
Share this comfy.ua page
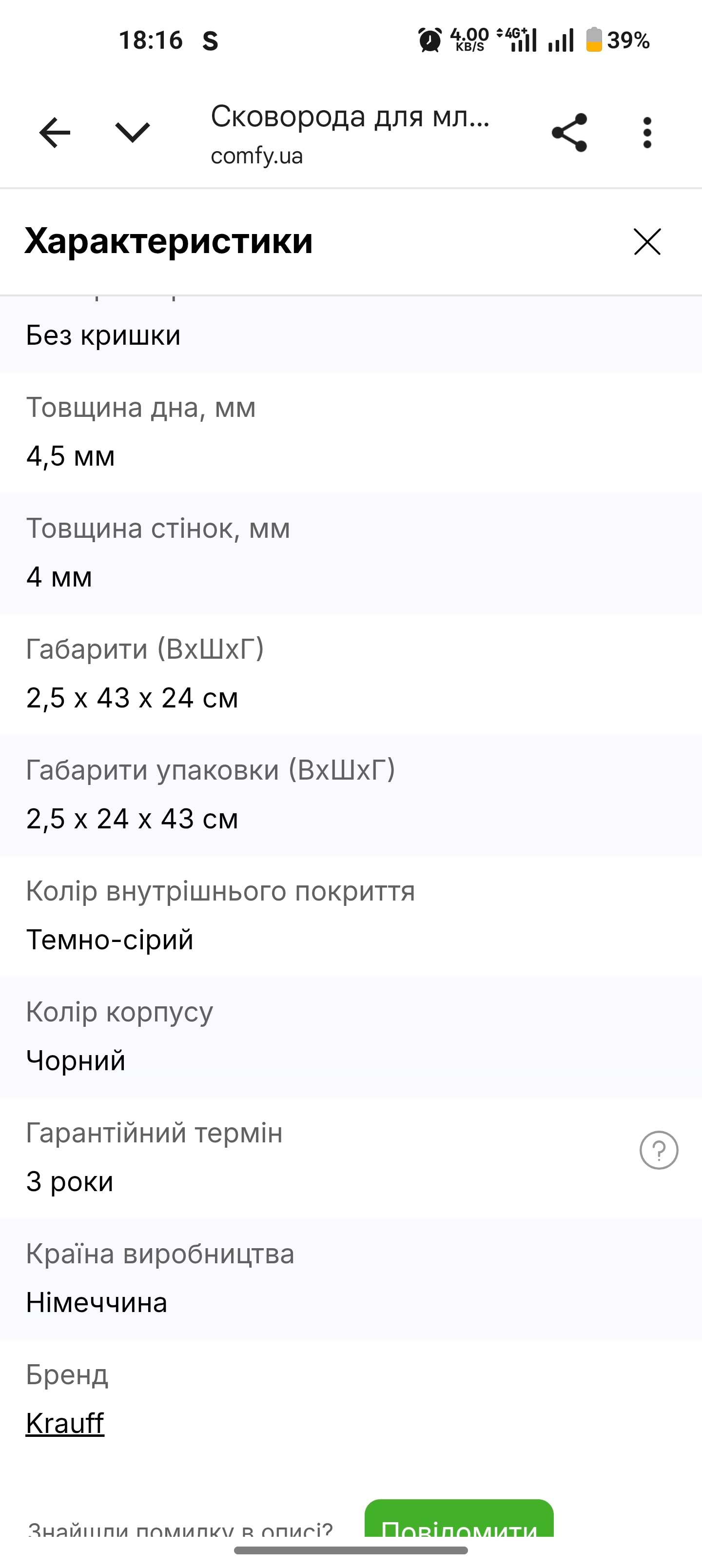(x=569, y=133)
